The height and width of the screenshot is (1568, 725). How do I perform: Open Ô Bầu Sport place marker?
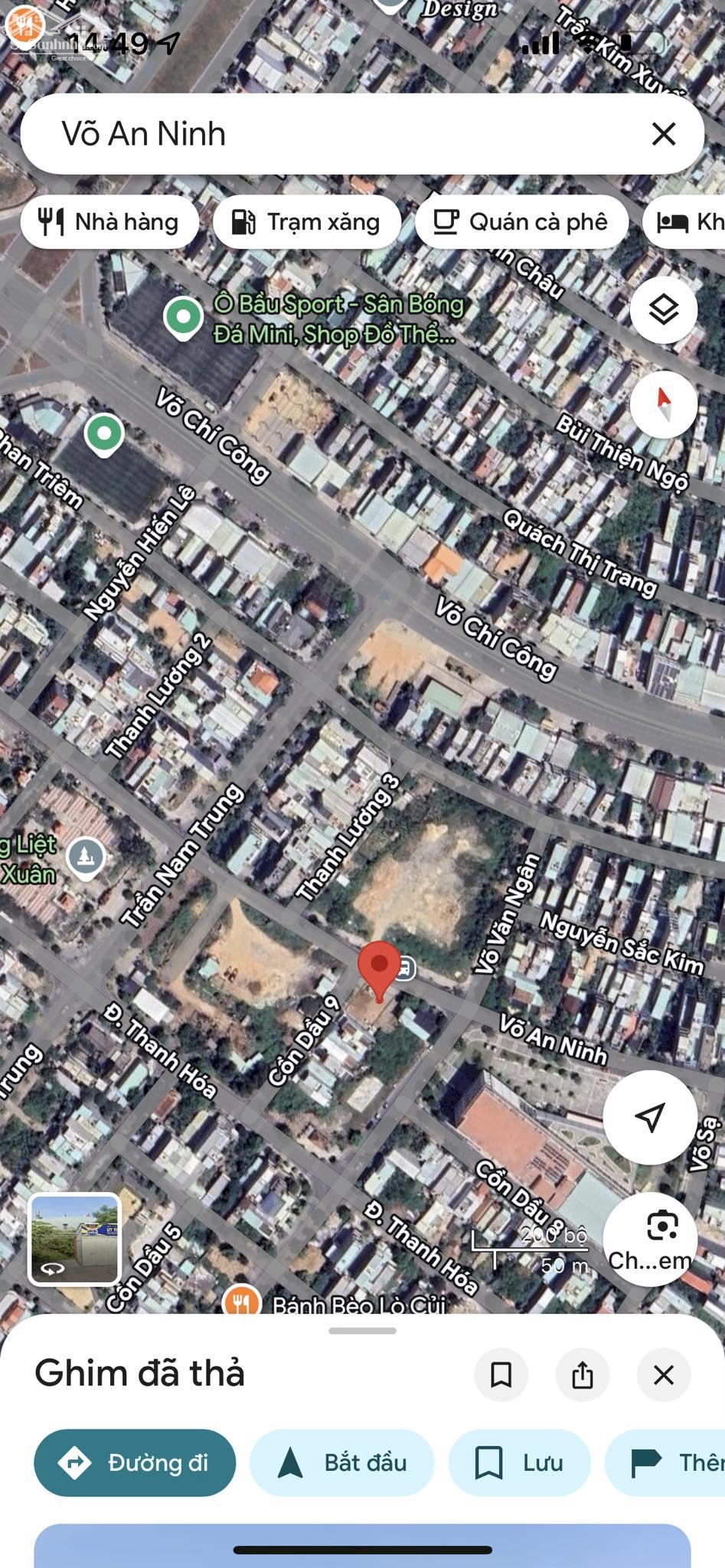pos(183,316)
